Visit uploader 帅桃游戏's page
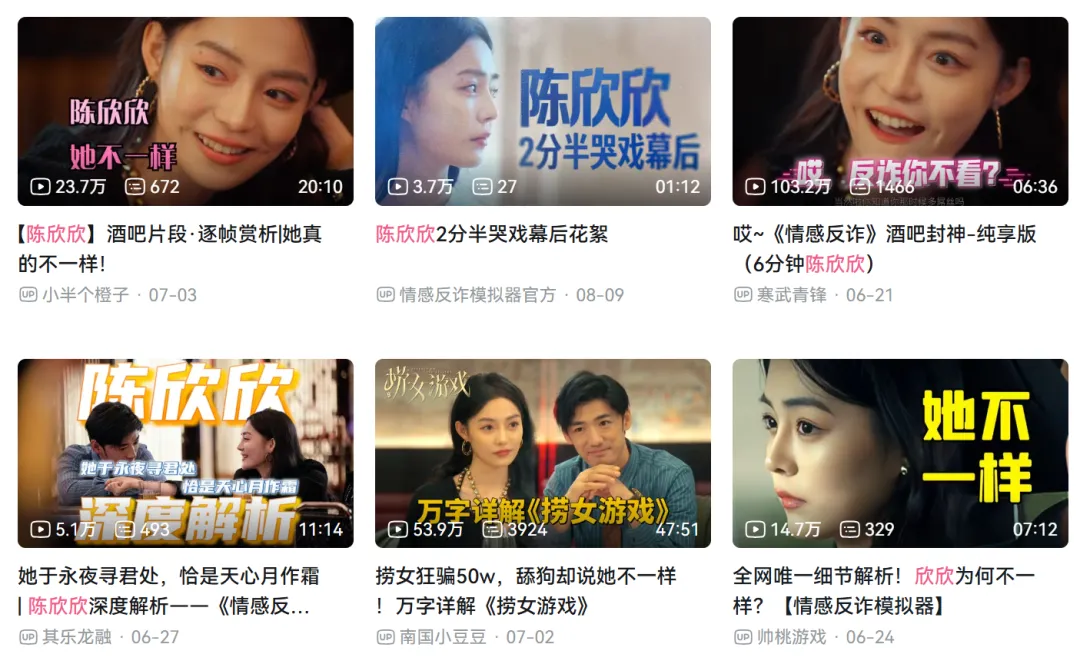Screen dimensions: 1080x664 pos(791,637)
